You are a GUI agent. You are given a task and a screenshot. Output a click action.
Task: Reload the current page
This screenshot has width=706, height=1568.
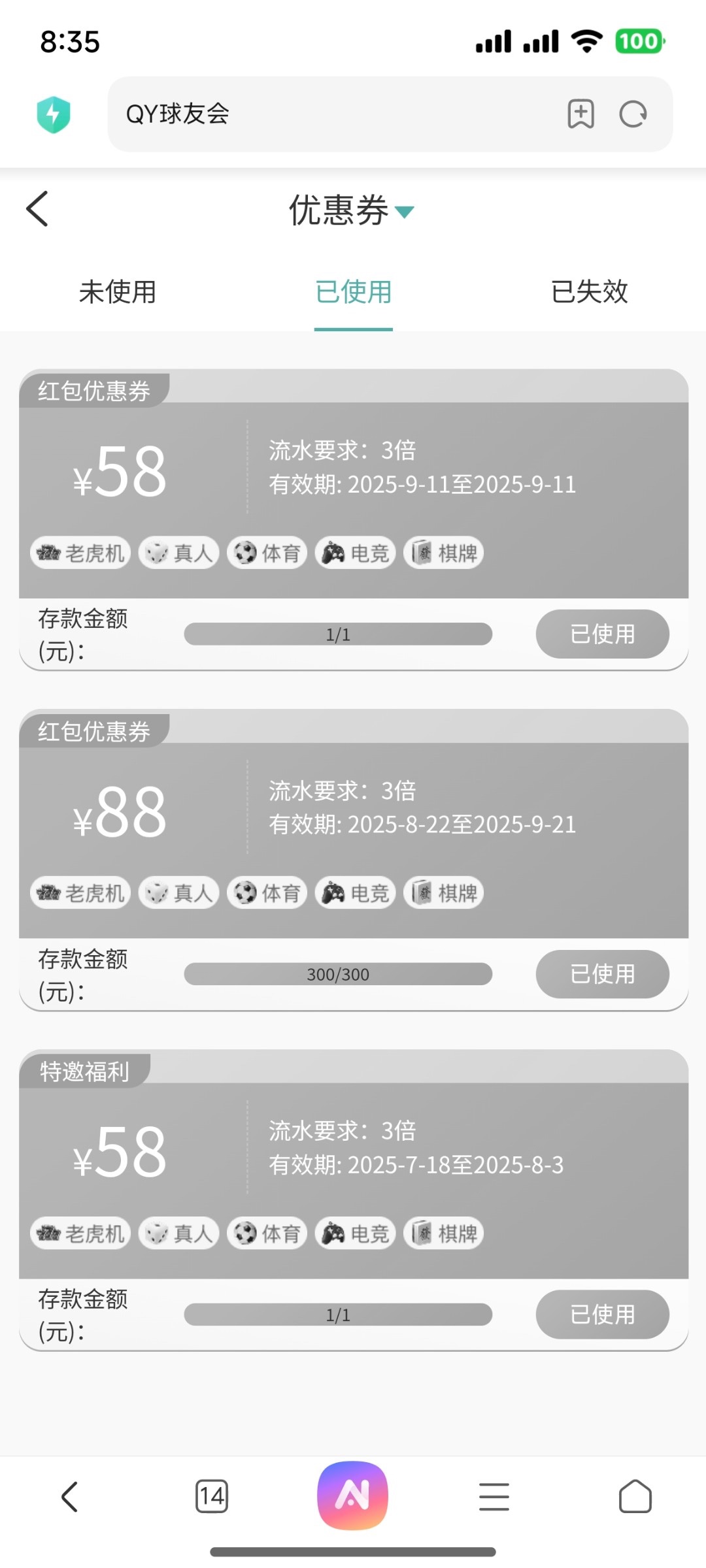(633, 114)
